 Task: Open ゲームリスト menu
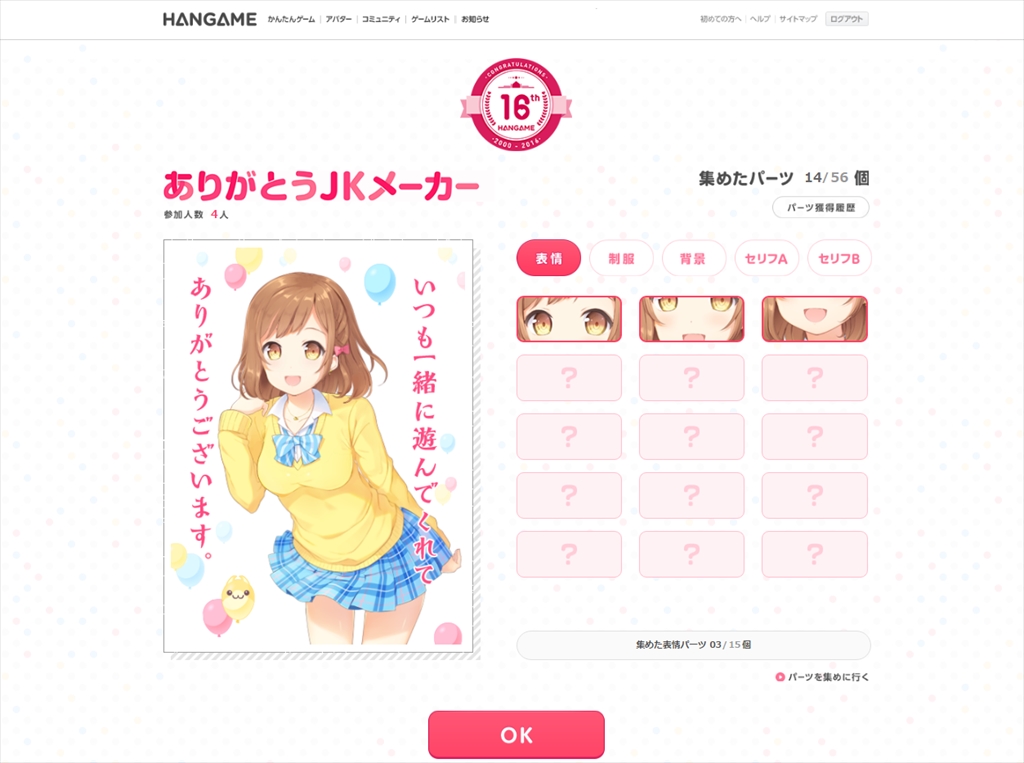(431, 19)
